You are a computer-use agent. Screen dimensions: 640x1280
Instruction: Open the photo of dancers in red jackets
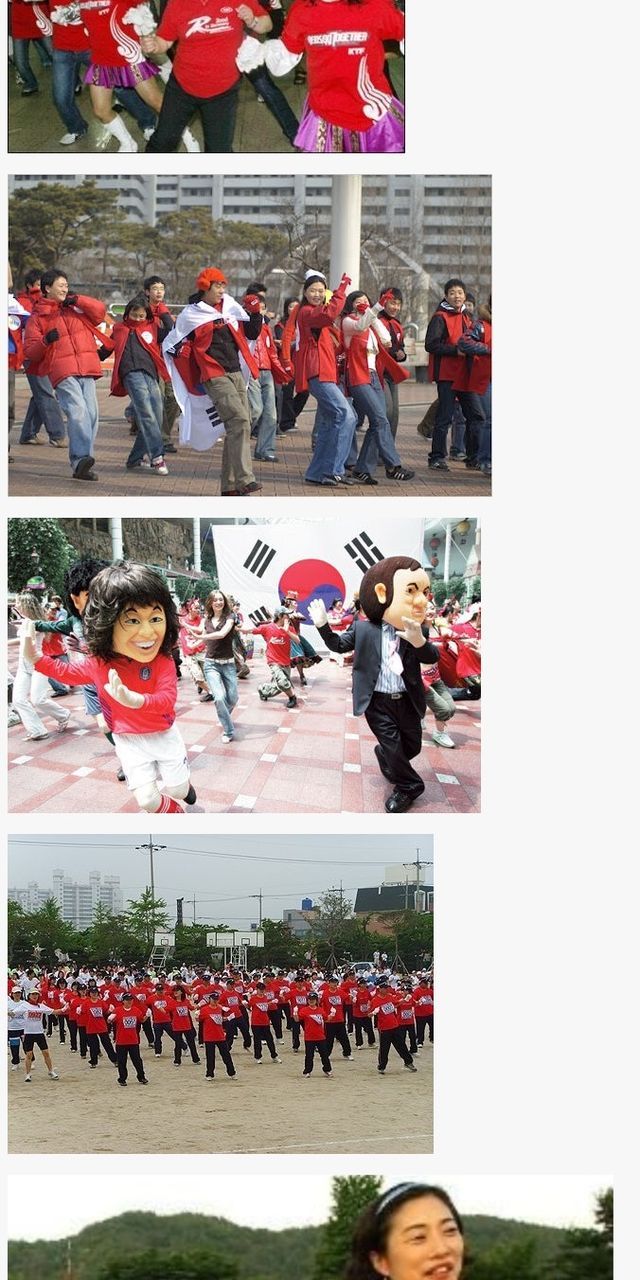pos(250,336)
